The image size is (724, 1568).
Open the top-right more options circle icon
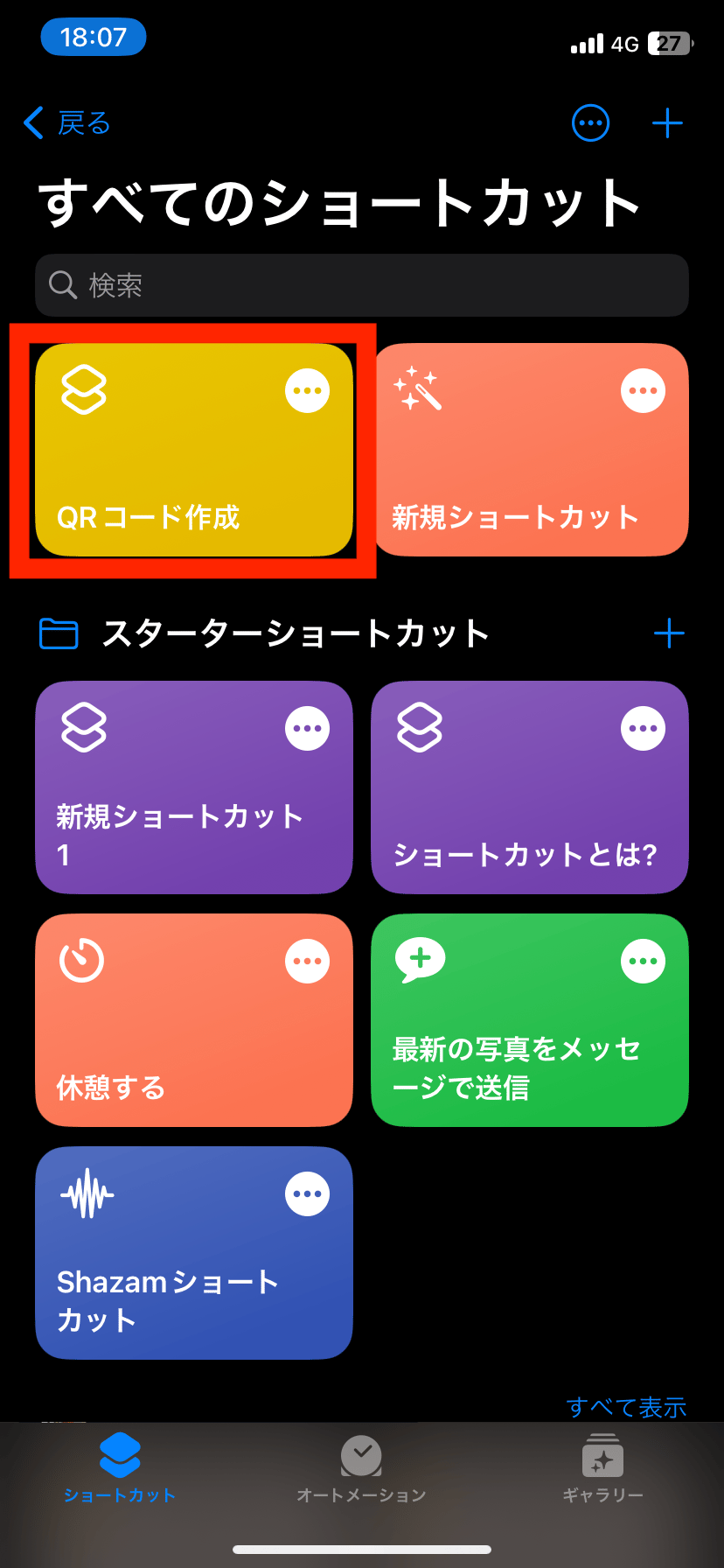pyautogui.click(x=590, y=122)
